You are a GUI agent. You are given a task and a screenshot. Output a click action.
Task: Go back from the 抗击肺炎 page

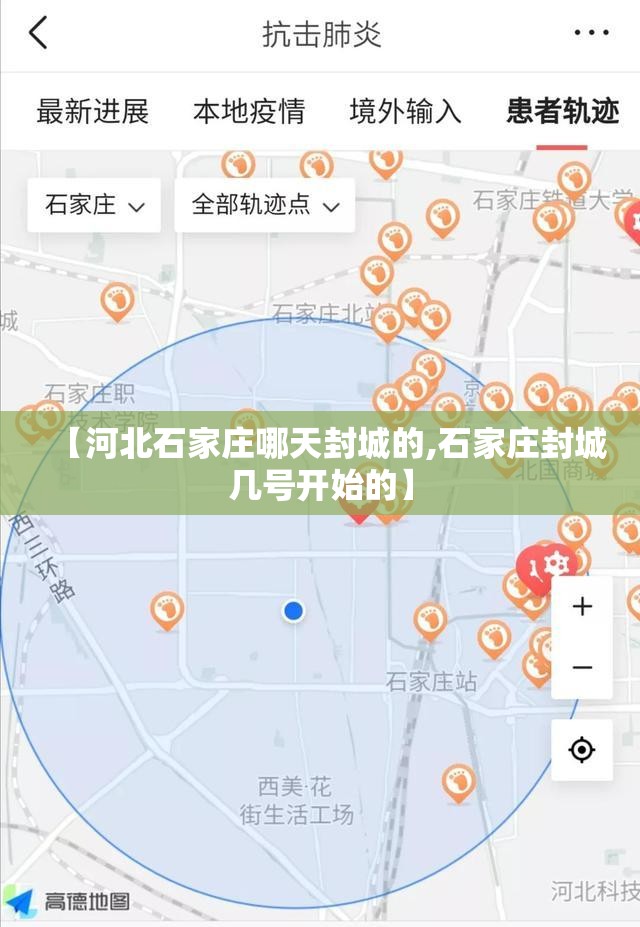point(38,34)
